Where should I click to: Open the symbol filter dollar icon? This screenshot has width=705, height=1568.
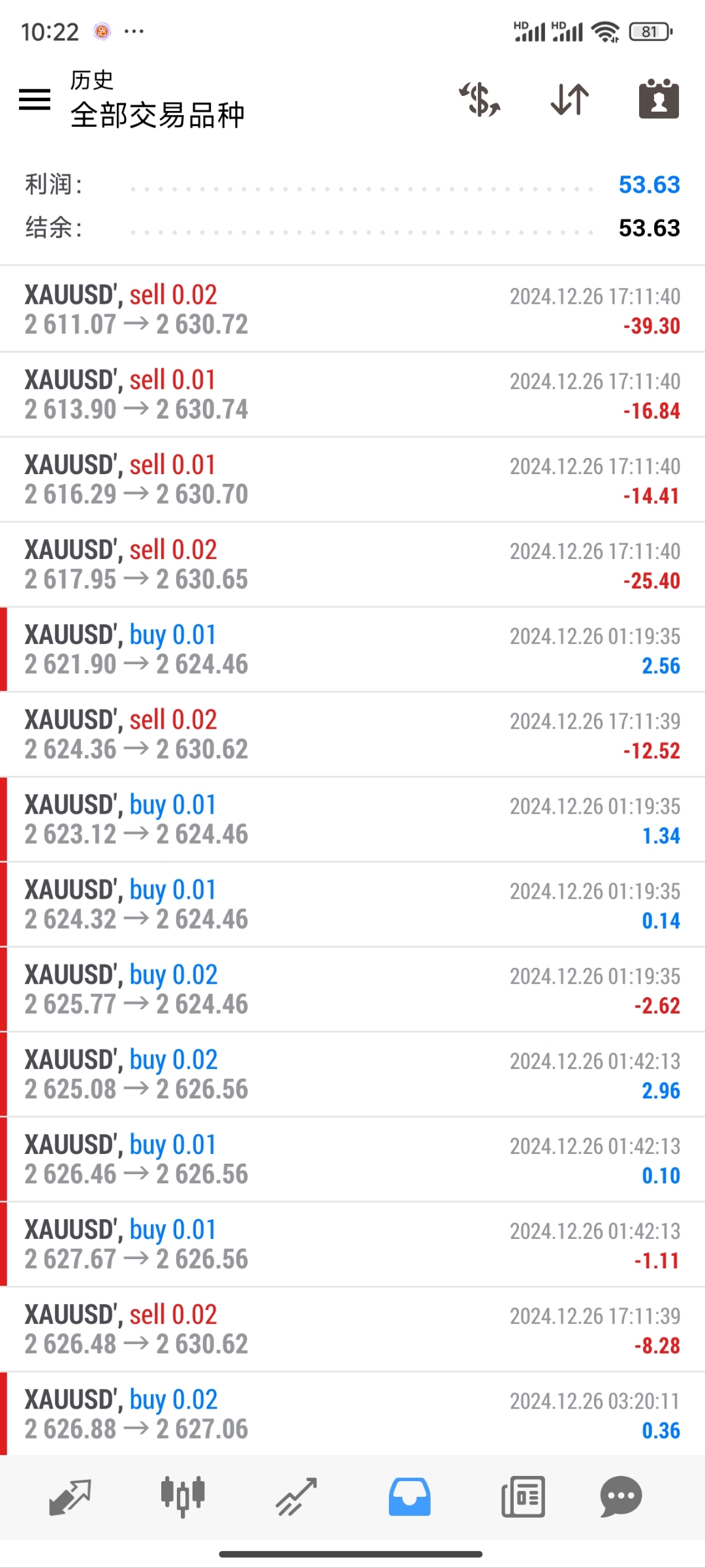tap(480, 99)
